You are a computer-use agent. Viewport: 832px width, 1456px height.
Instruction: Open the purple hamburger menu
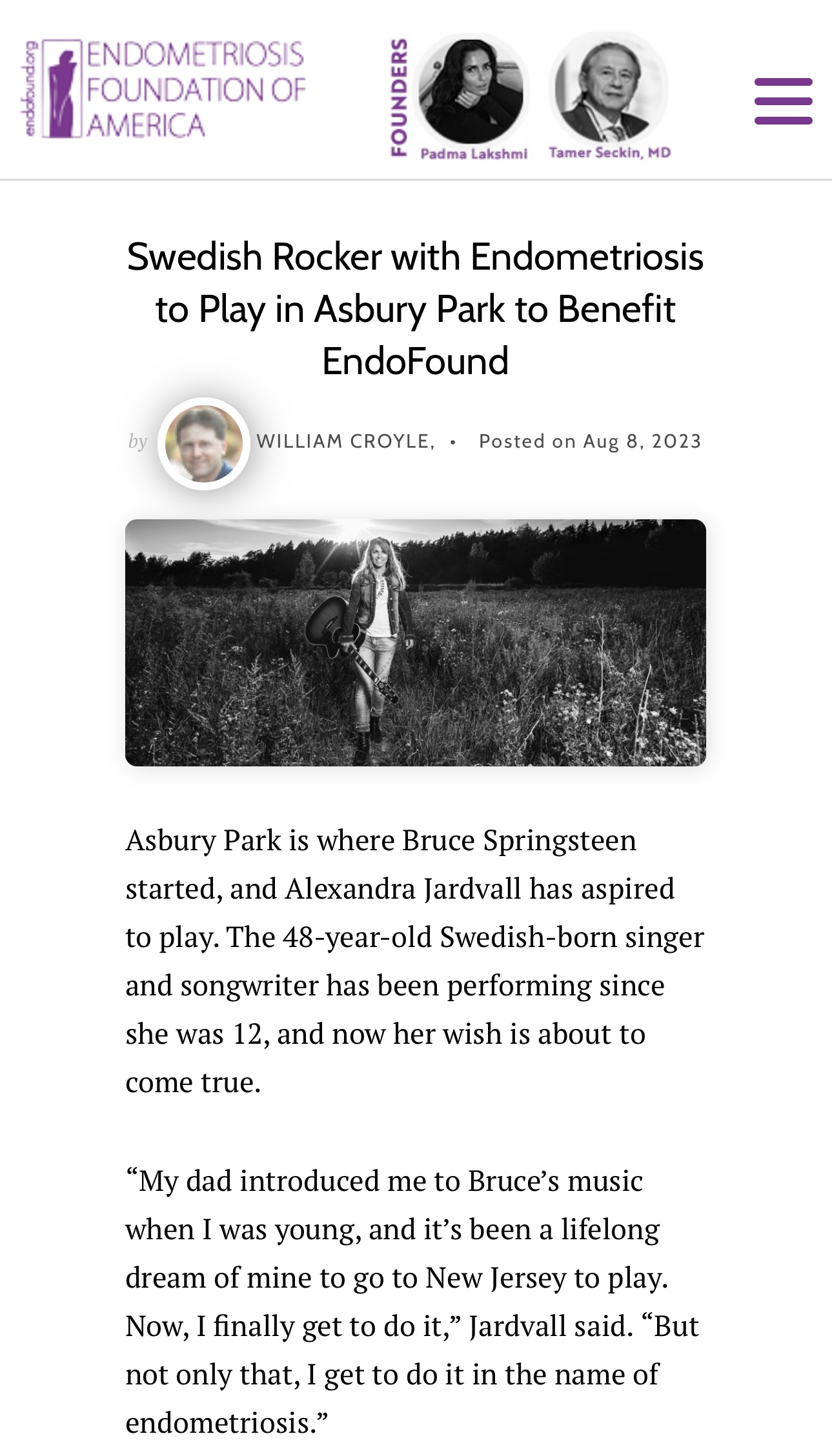[783, 101]
